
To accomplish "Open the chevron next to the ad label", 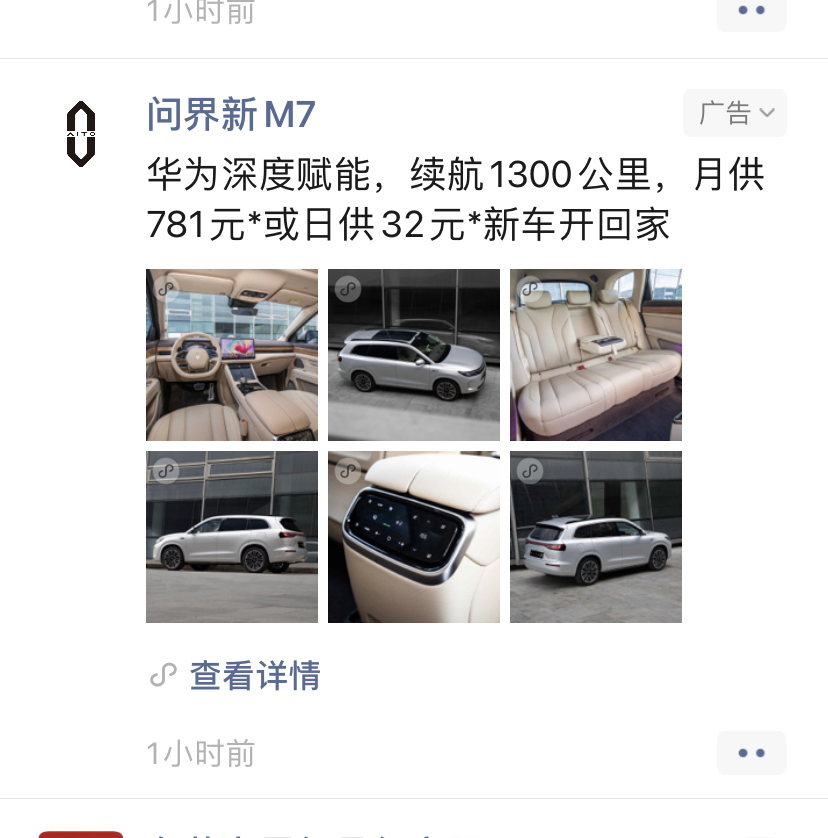I will point(766,113).
